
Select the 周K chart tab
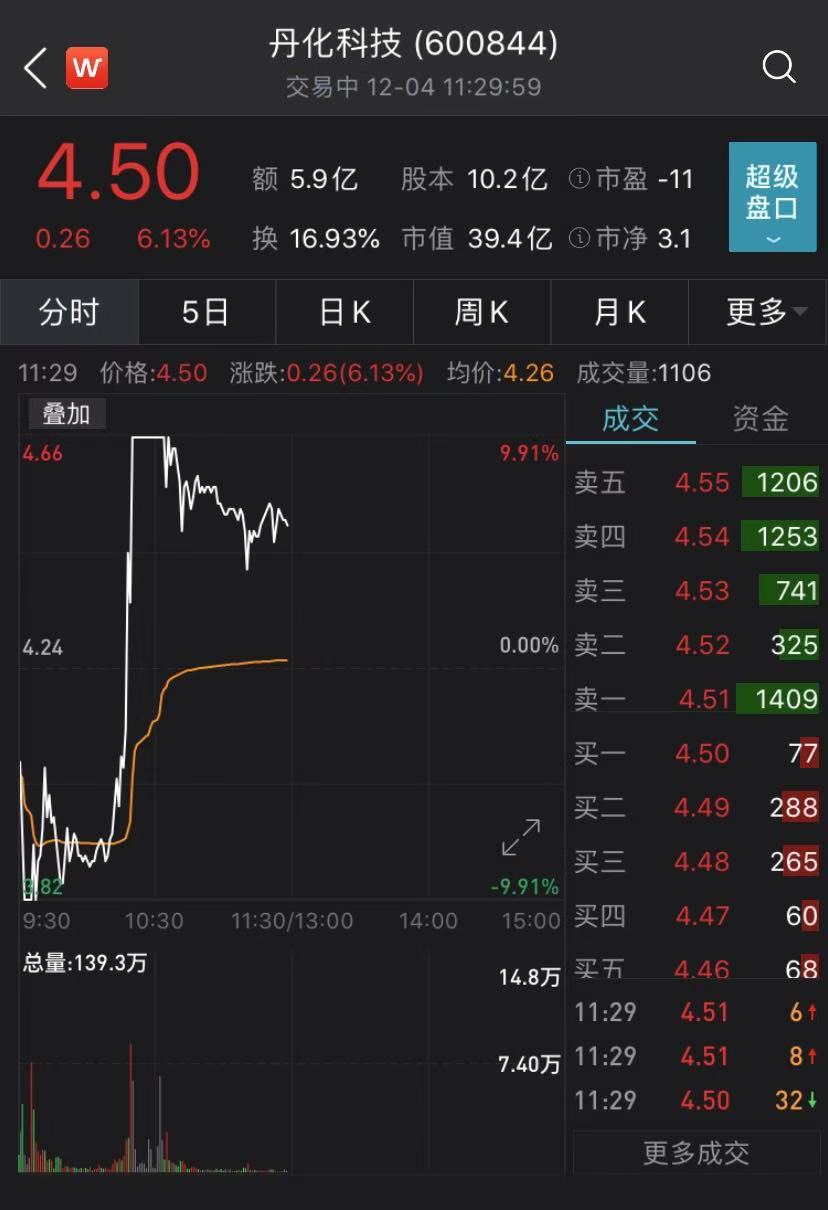point(481,313)
